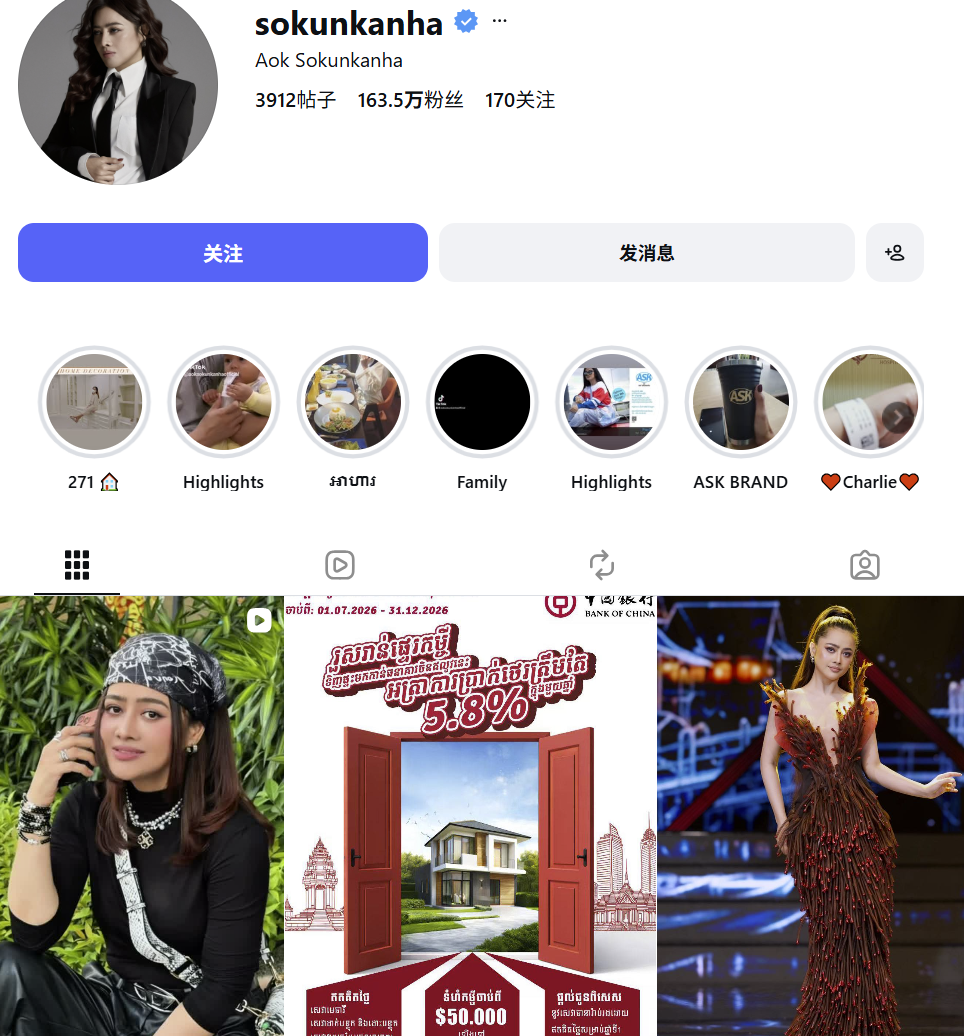Switch to the posts grid tab

pyautogui.click(x=77, y=565)
